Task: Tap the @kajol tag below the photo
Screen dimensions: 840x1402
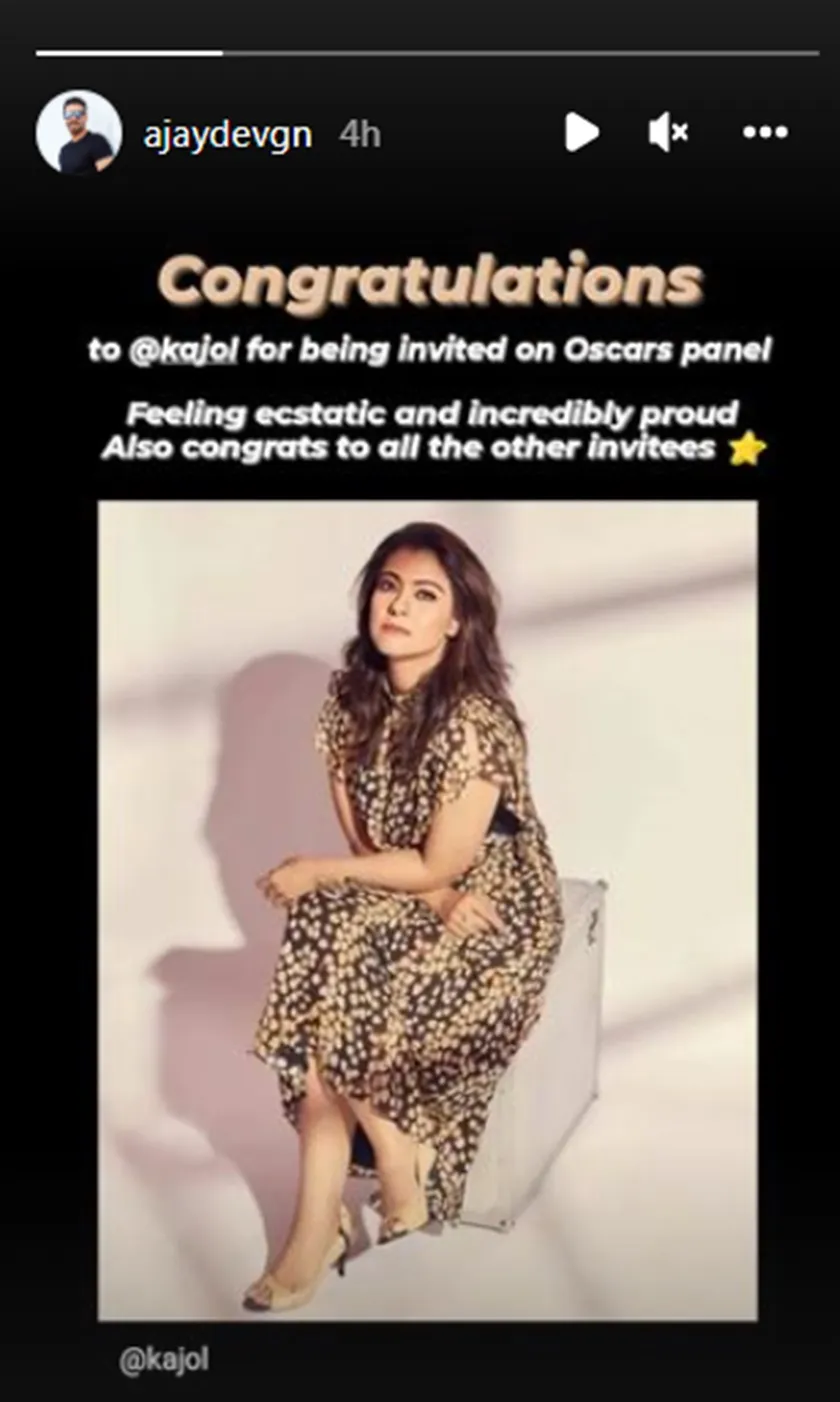Action: [x=164, y=1360]
